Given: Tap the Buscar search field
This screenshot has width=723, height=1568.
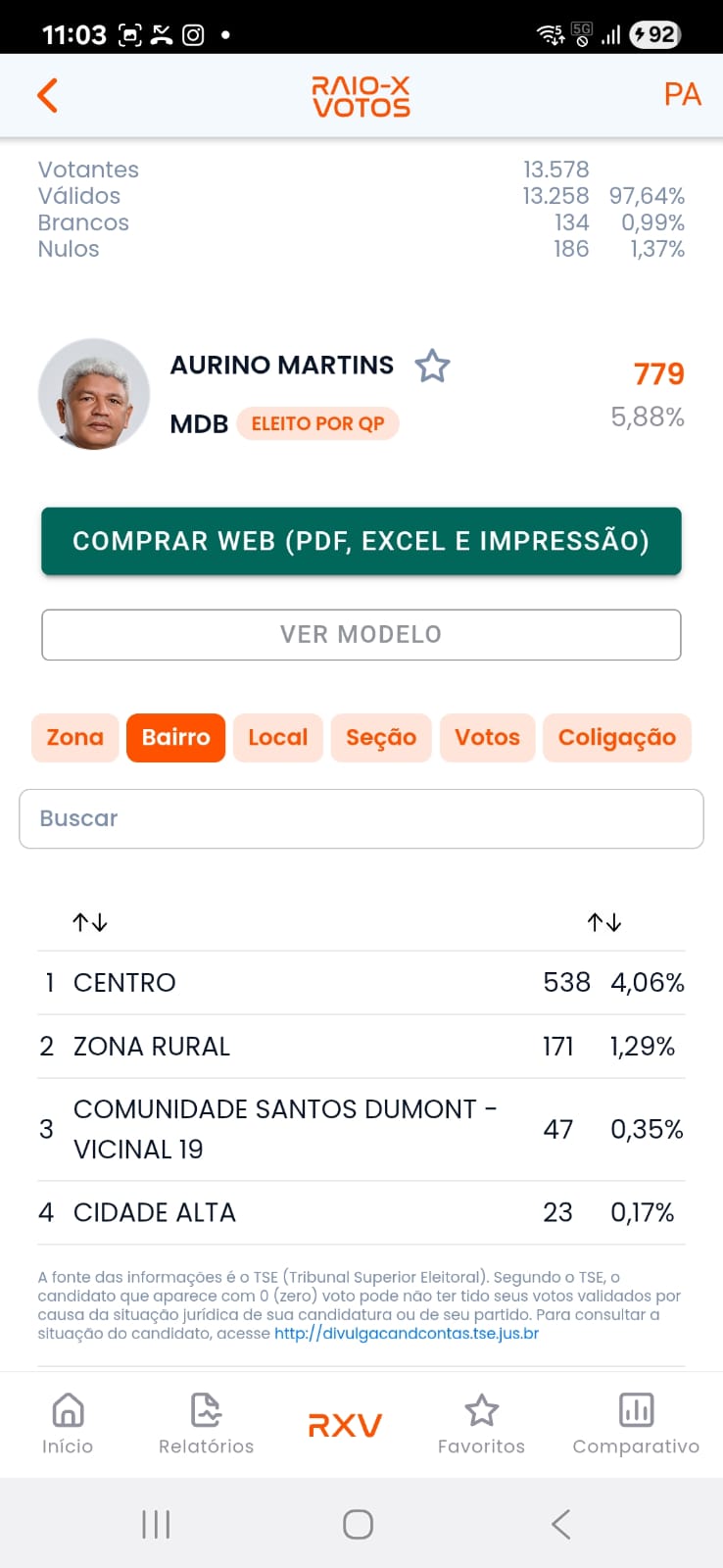Looking at the screenshot, I should coord(361,819).
